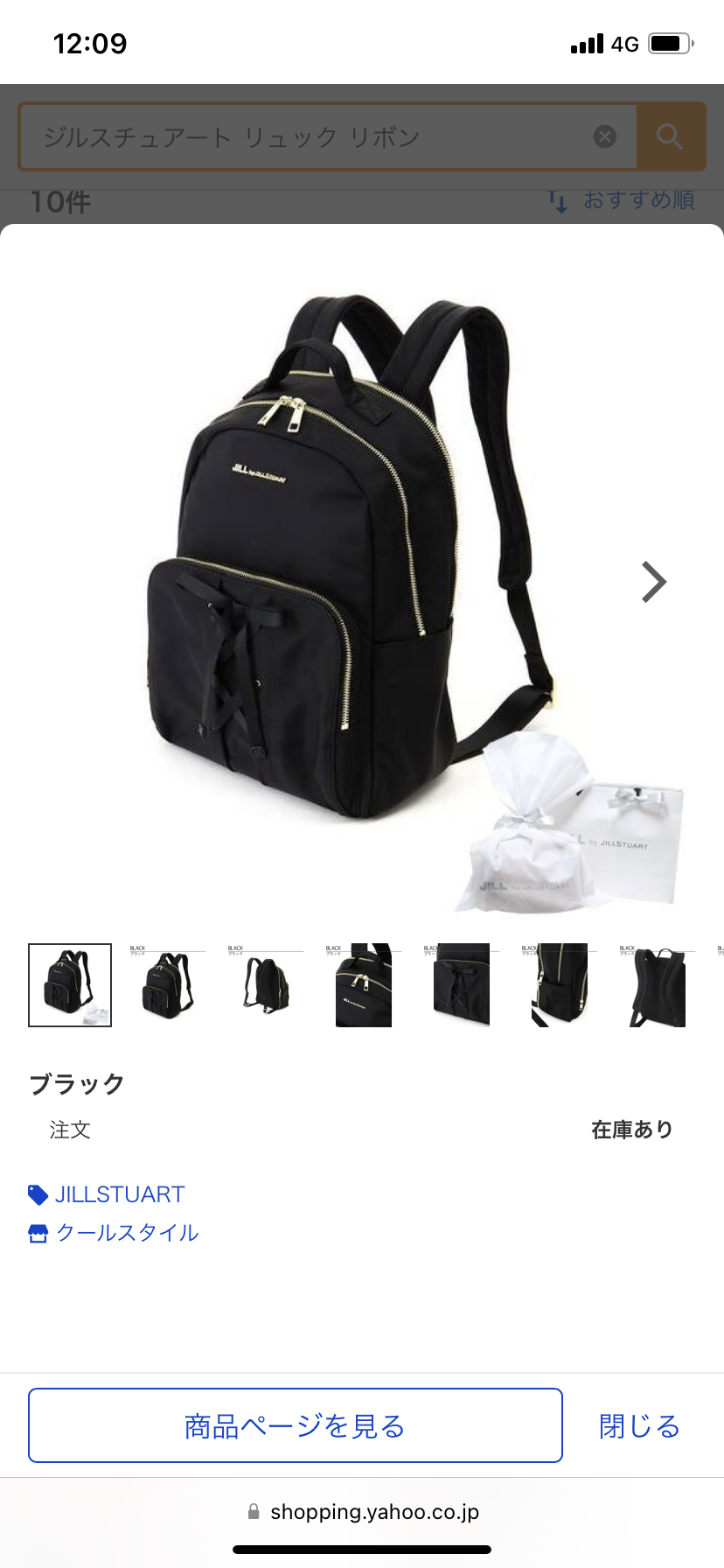The height and width of the screenshot is (1568, 724).
Task: Select the seventh thumbnail with side profile
Action: [657, 984]
